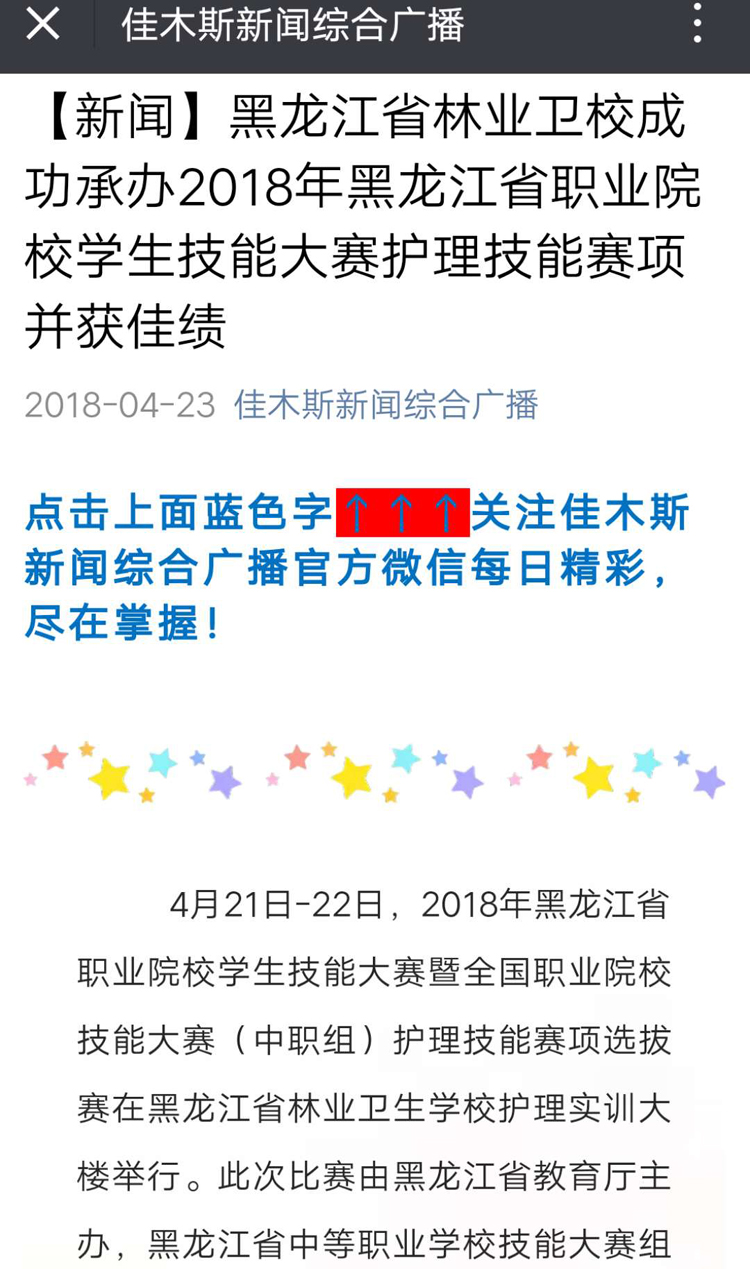Open the 佳木斯新闻综合广播 account link
The width and height of the screenshot is (750, 1269).
pos(386,404)
